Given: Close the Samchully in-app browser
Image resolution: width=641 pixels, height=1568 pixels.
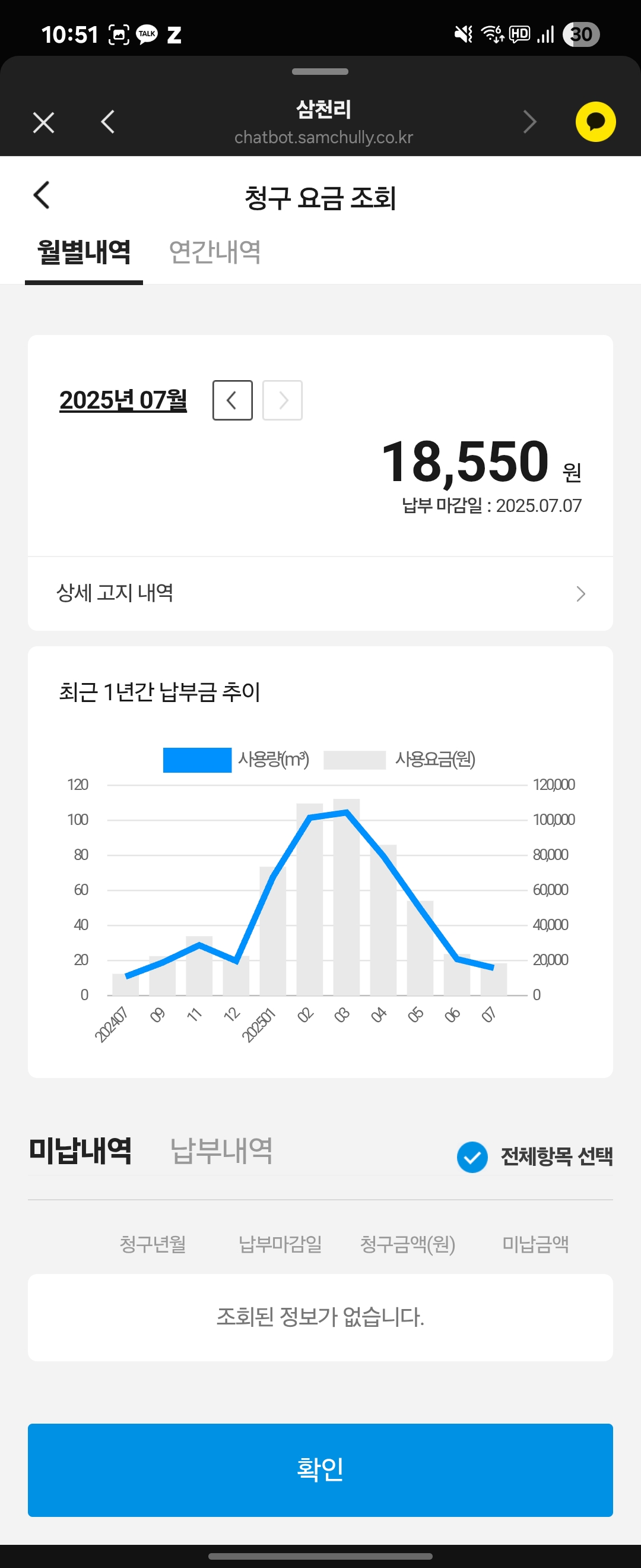Looking at the screenshot, I should click(x=43, y=122).
